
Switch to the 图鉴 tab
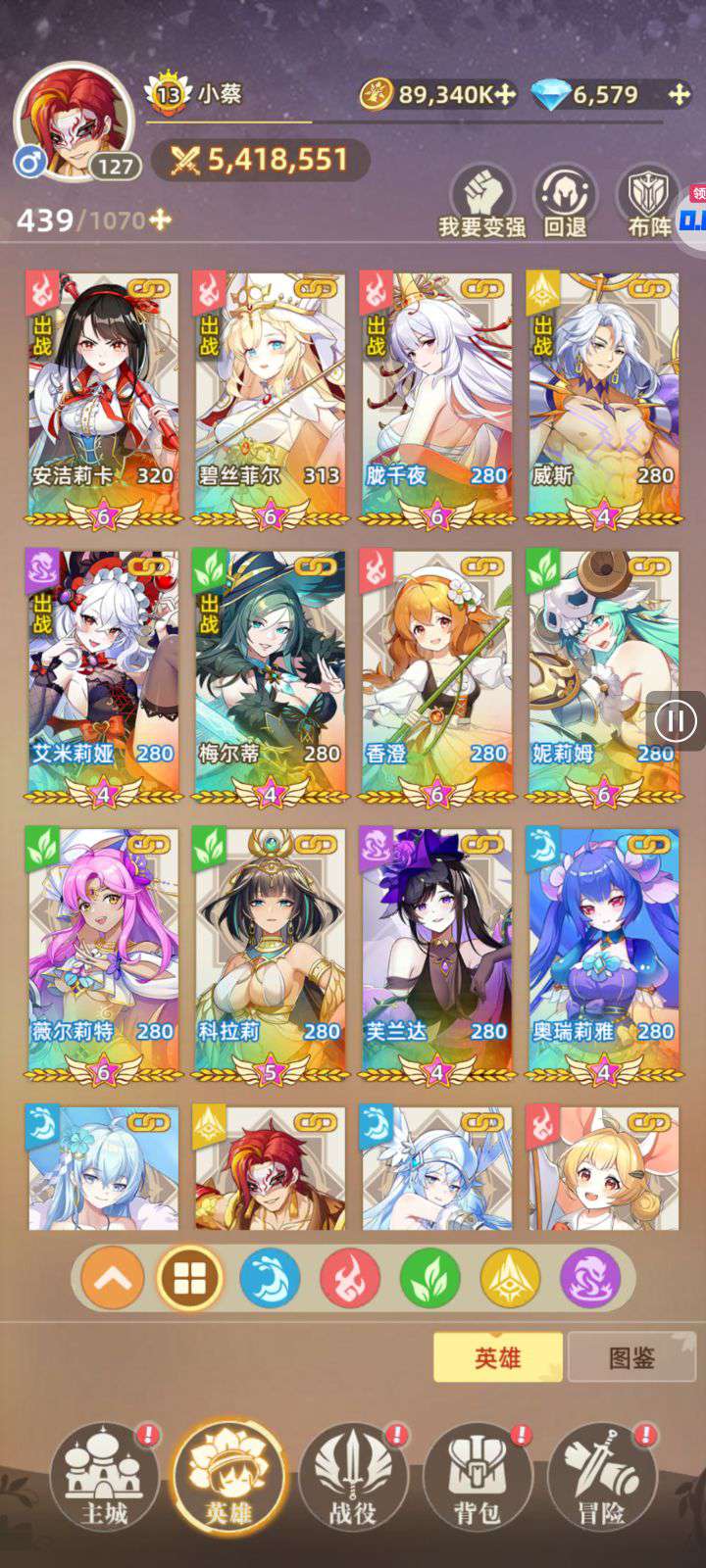(x=631, y=1357)
